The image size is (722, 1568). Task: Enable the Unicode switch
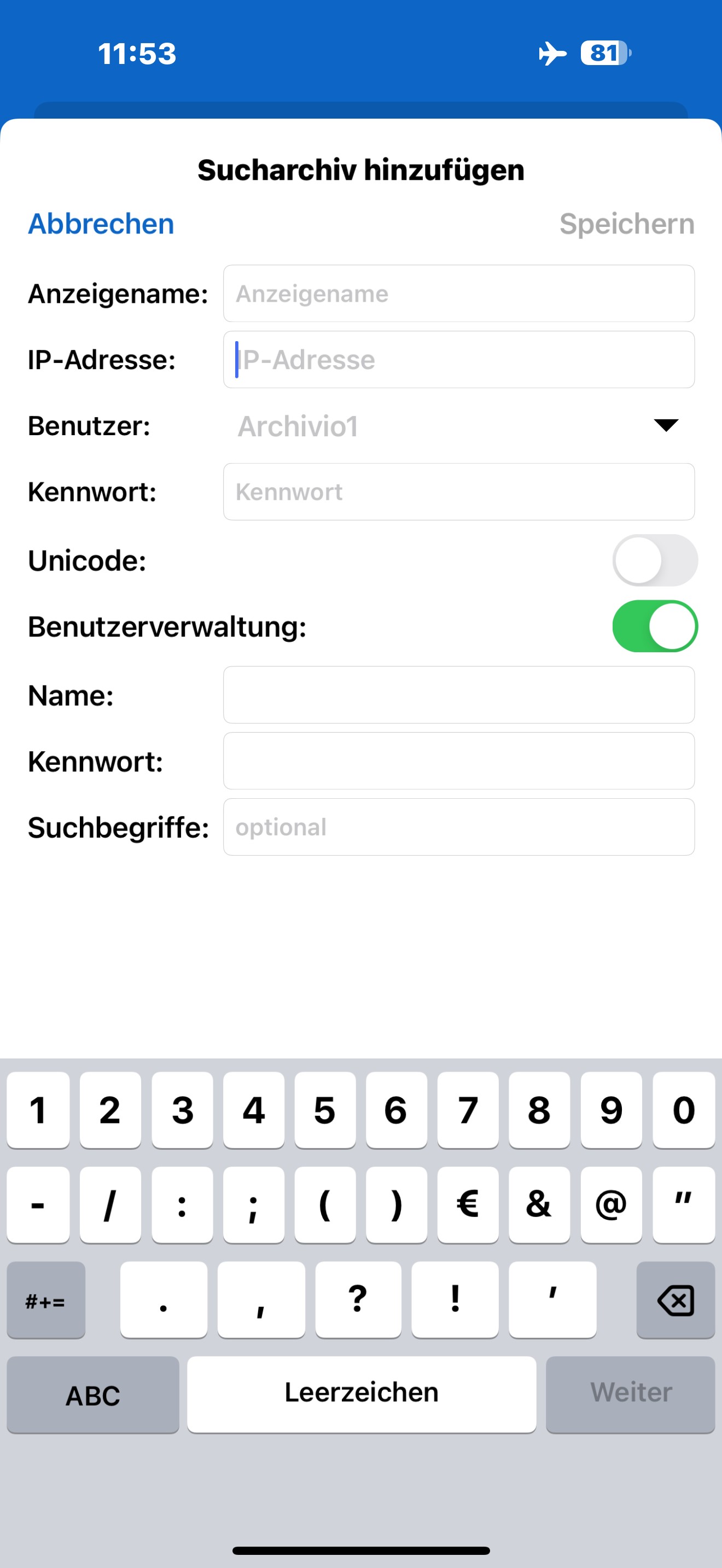coord(654,560)
